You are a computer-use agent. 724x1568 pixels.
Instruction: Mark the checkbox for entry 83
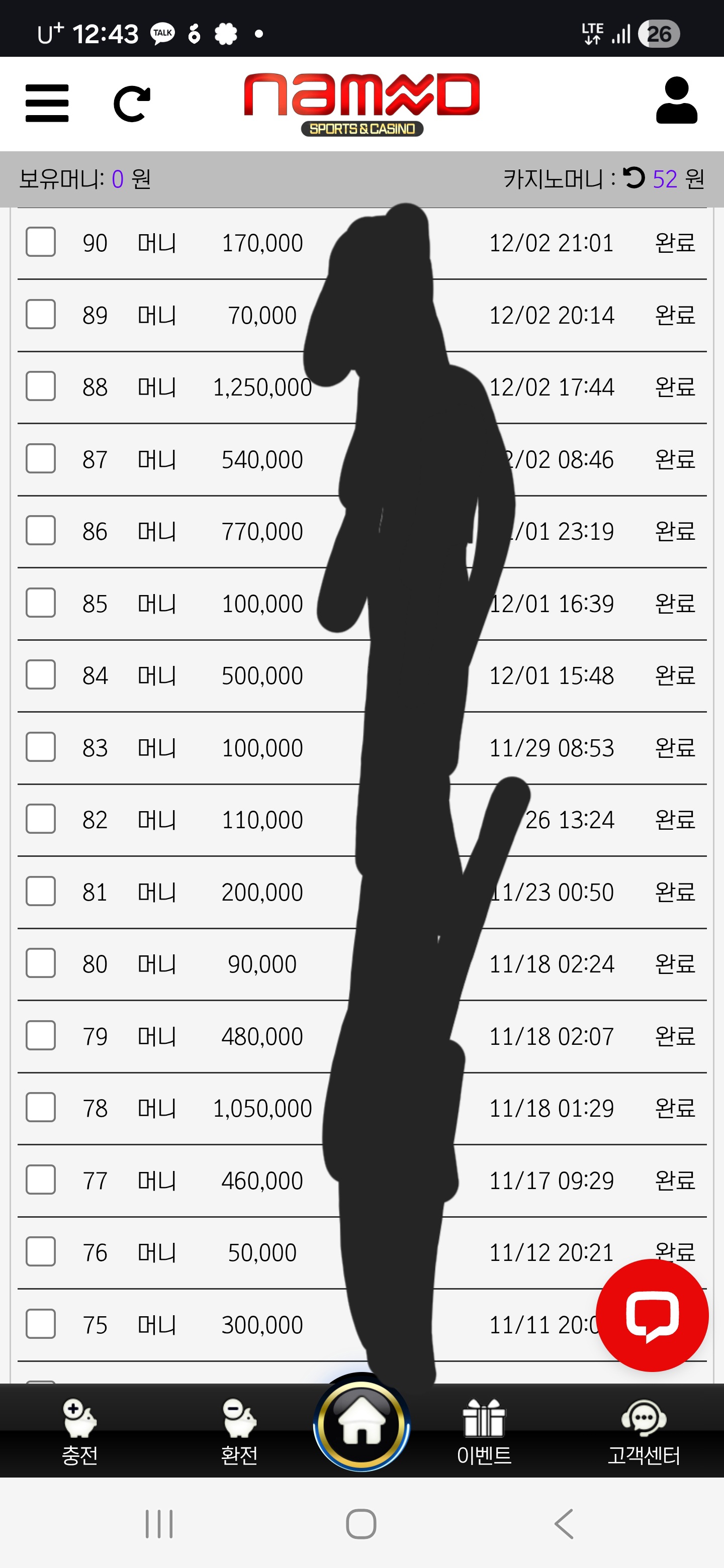point(41,747)
